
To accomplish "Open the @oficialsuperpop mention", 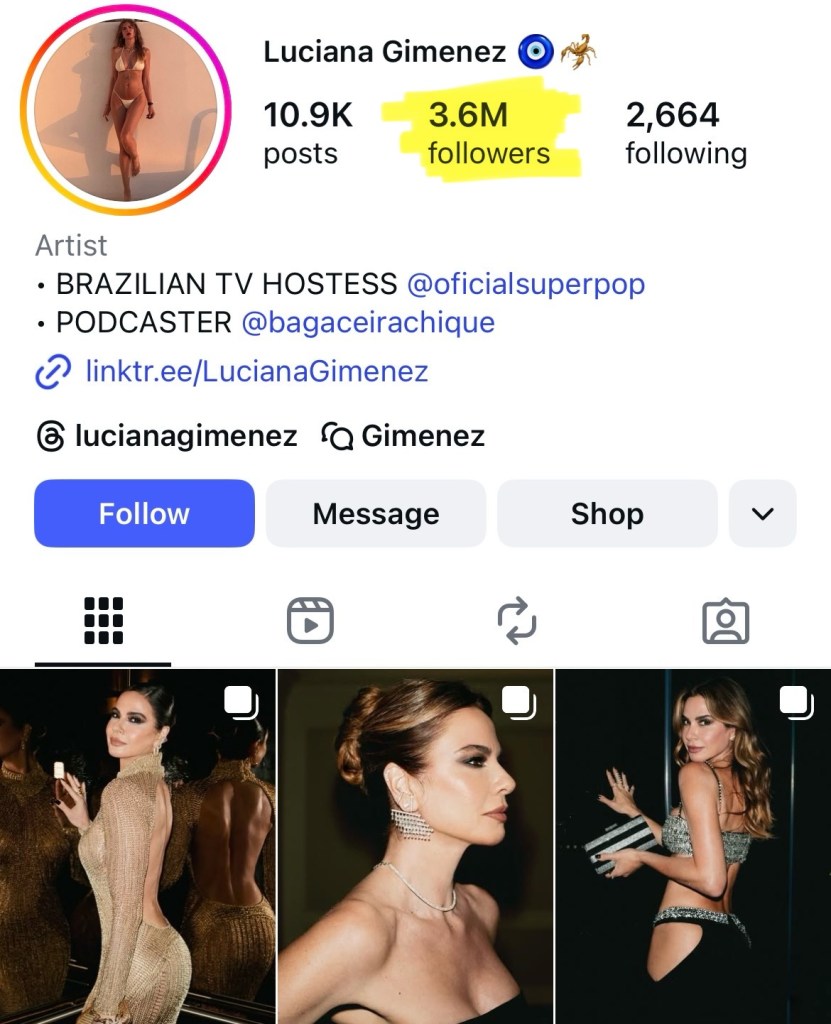I will click(525, 284).
